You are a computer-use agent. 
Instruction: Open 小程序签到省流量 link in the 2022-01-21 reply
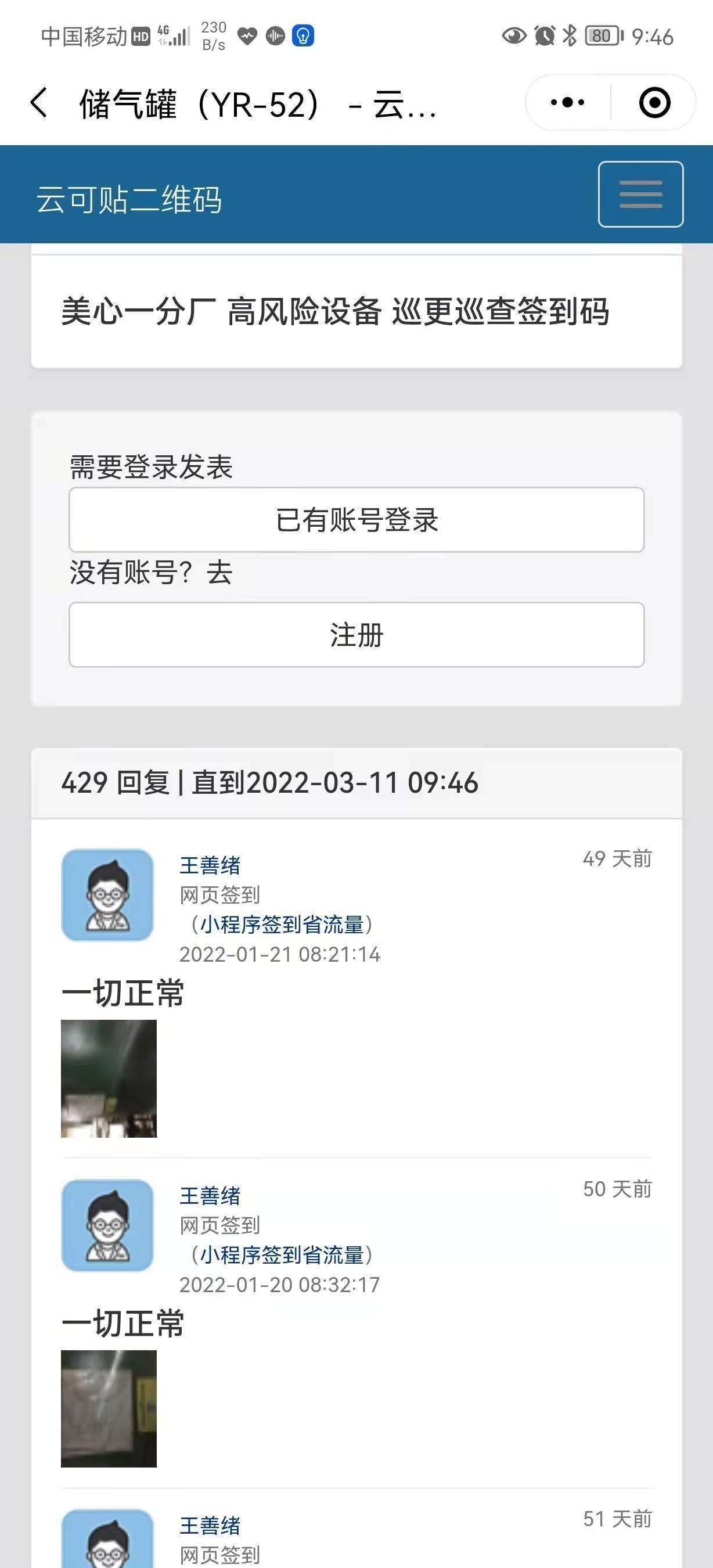[282, 924]
